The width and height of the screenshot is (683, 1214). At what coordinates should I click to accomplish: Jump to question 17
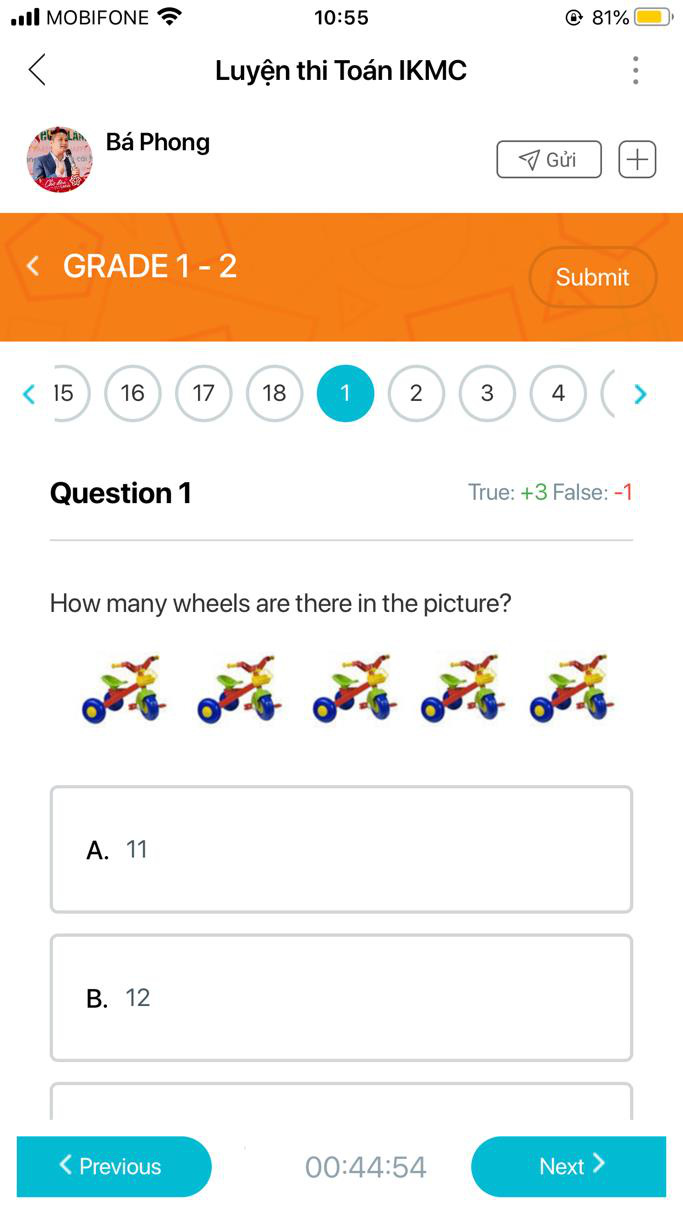coord(204,394)
